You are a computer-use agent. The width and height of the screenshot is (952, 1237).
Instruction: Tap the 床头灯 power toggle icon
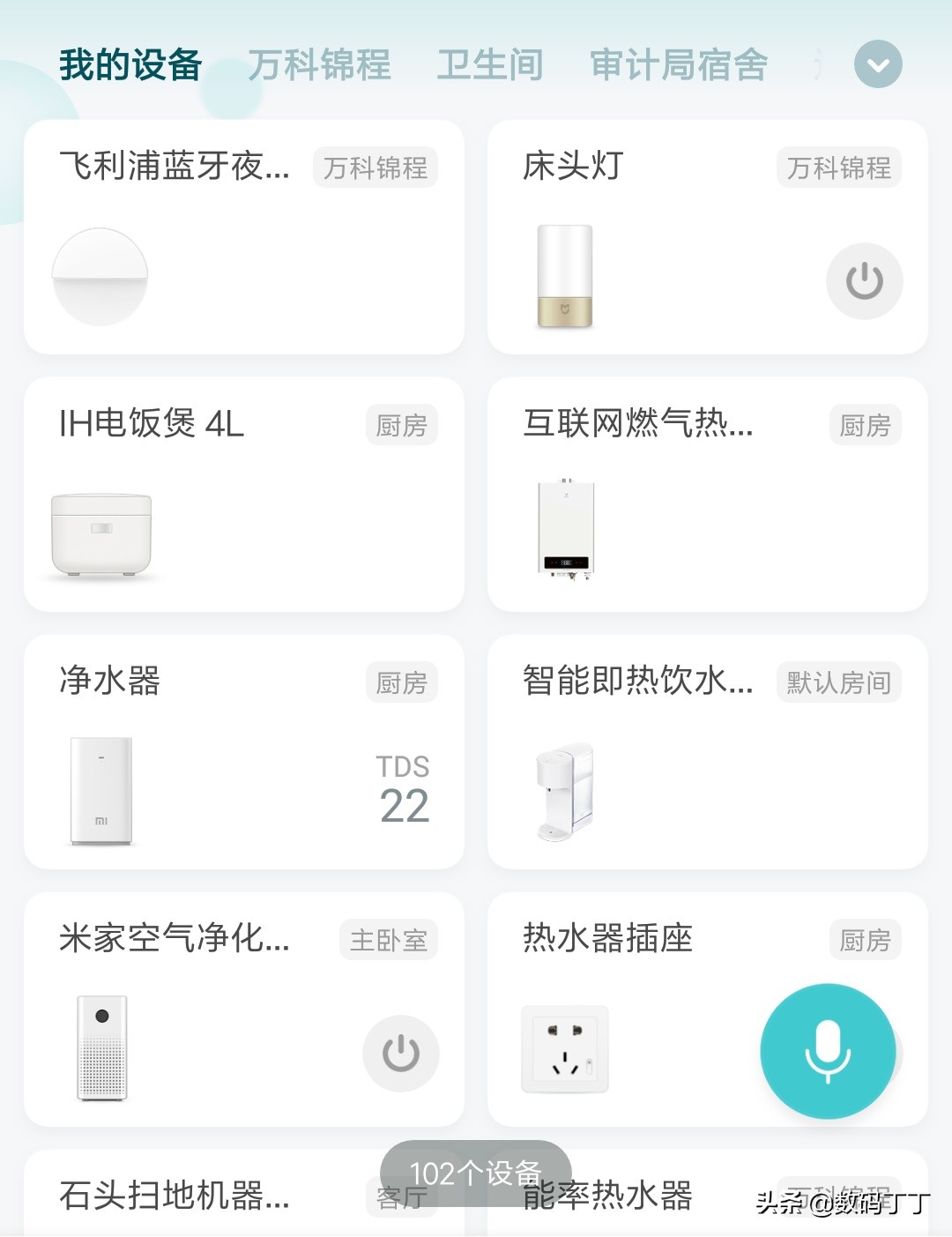click(863, 281)
